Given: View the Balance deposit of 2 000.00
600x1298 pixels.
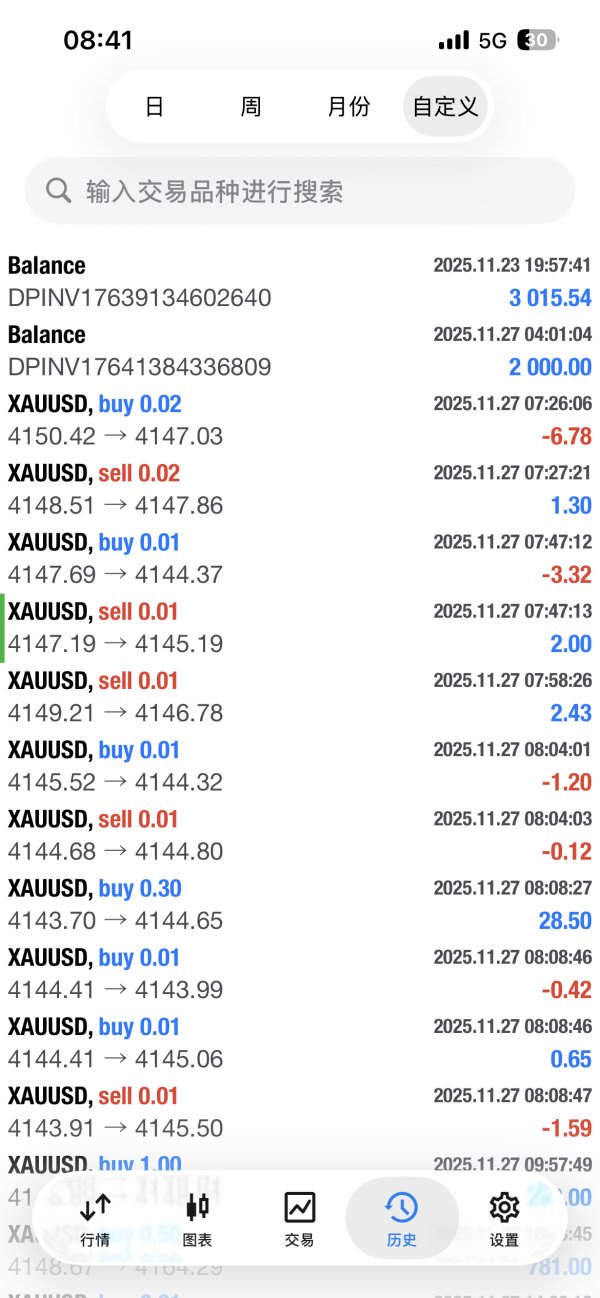Looking at the screenshot, I should (x=300, y=351).
